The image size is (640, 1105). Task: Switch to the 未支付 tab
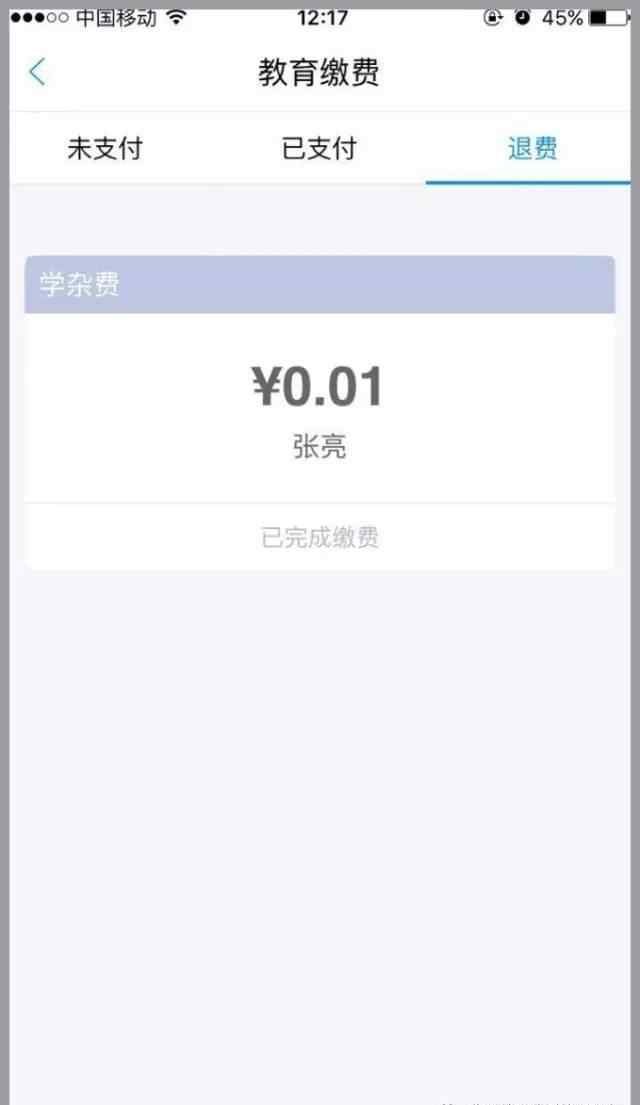[x=106, y=149]
